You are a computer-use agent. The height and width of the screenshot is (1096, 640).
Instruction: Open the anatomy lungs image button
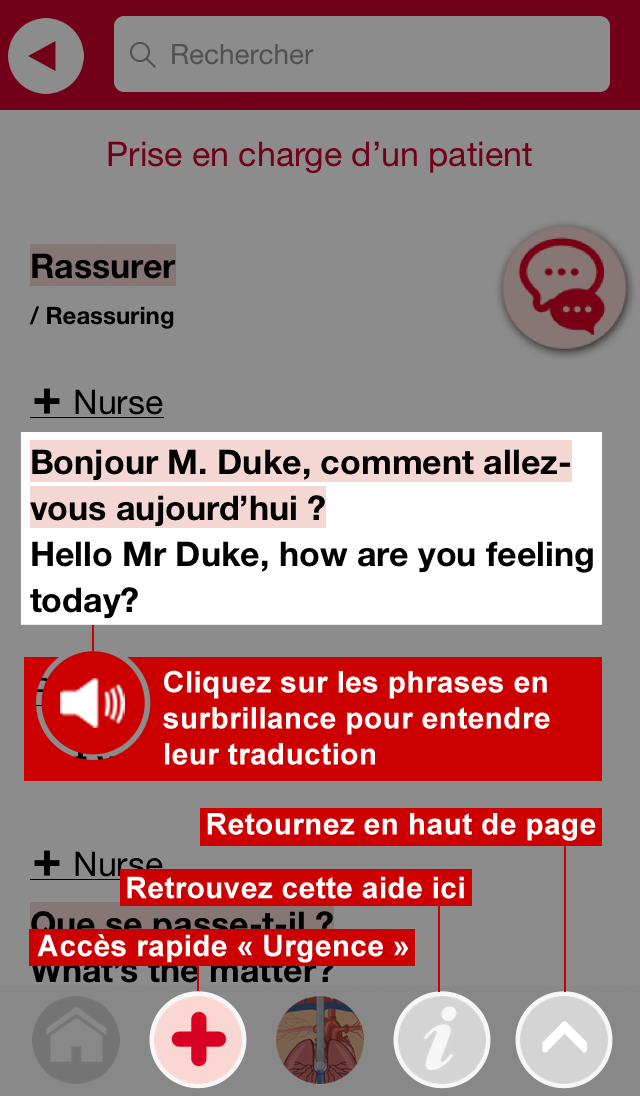click(x=320, y=1040)
